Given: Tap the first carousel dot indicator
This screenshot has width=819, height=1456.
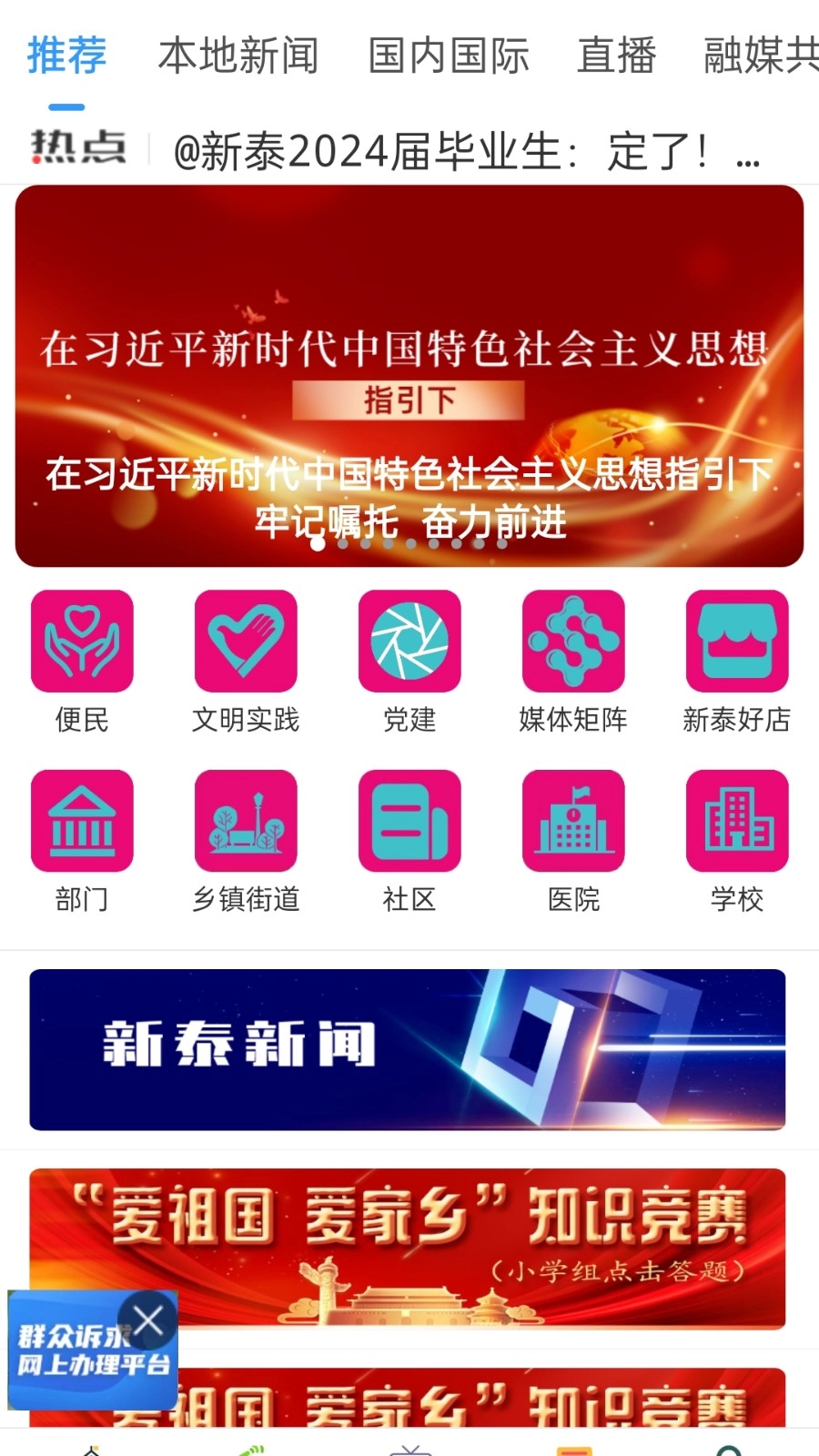Looking at the screenshot, I should (x=317, y=543).
